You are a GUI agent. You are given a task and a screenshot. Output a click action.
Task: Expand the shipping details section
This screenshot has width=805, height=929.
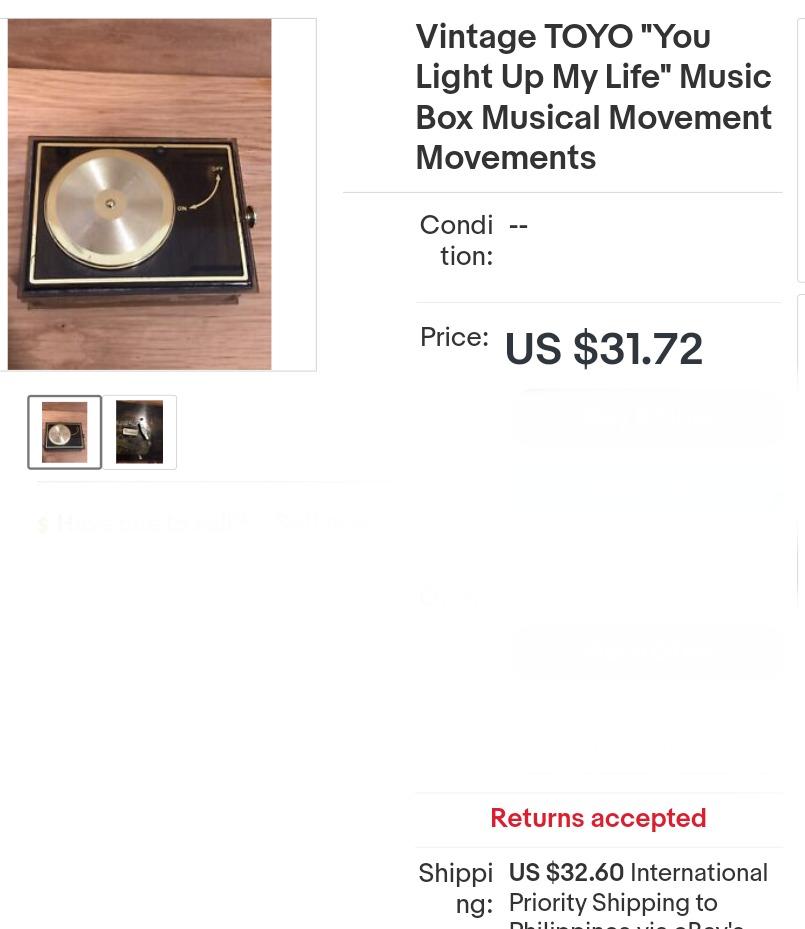tap(455, 888)
